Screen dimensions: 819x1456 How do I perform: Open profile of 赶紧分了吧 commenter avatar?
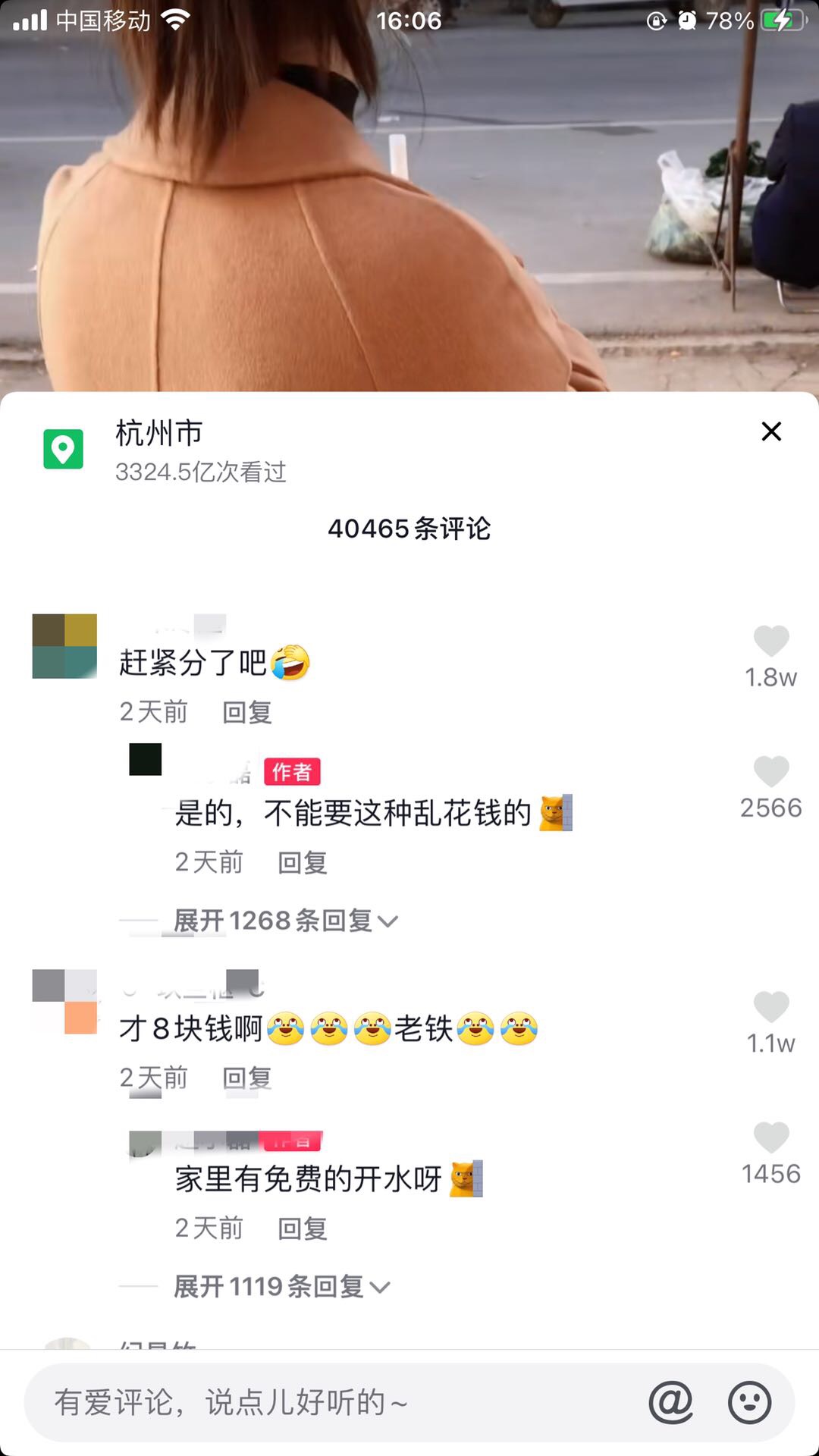64,646
